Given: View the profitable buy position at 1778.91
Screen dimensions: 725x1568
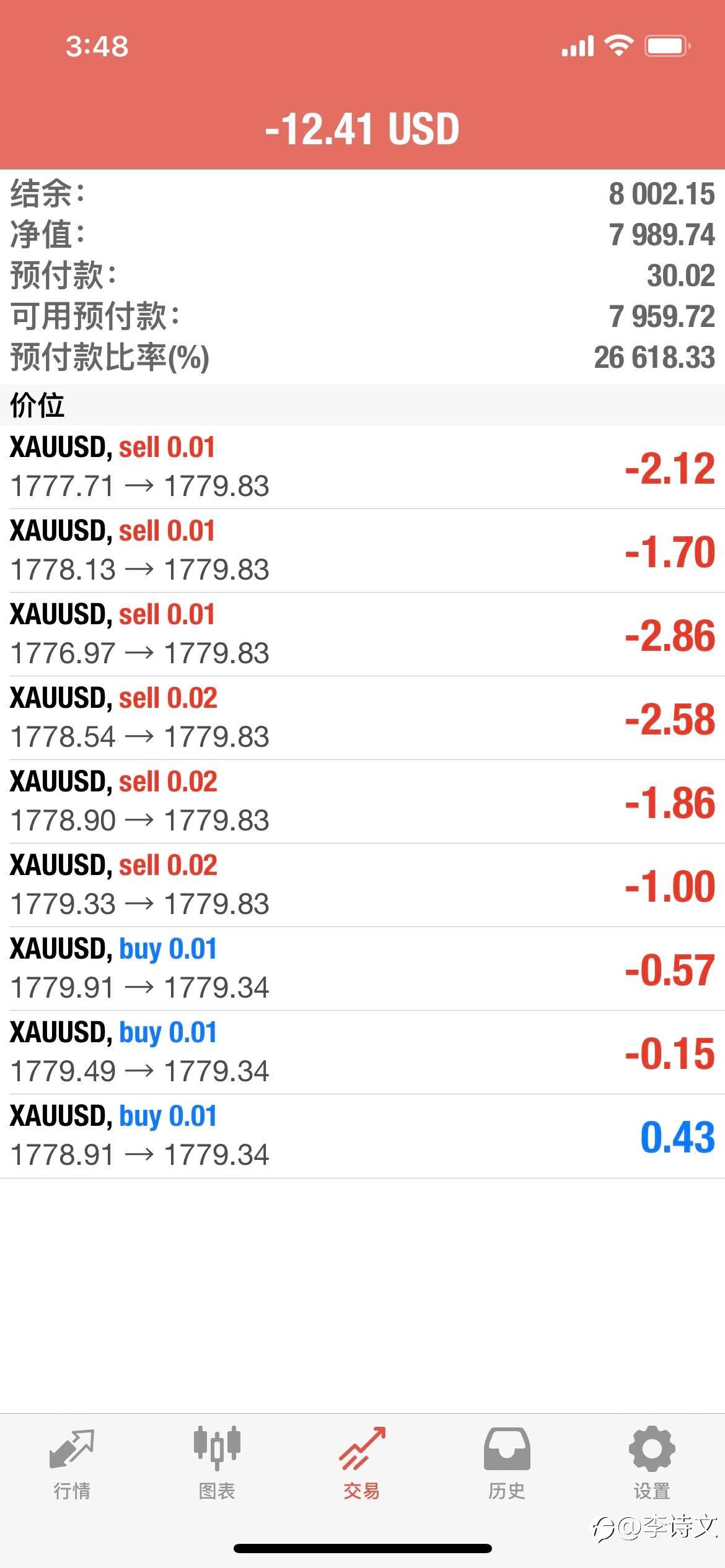Looking at the screenshot, I should 362,1136.
